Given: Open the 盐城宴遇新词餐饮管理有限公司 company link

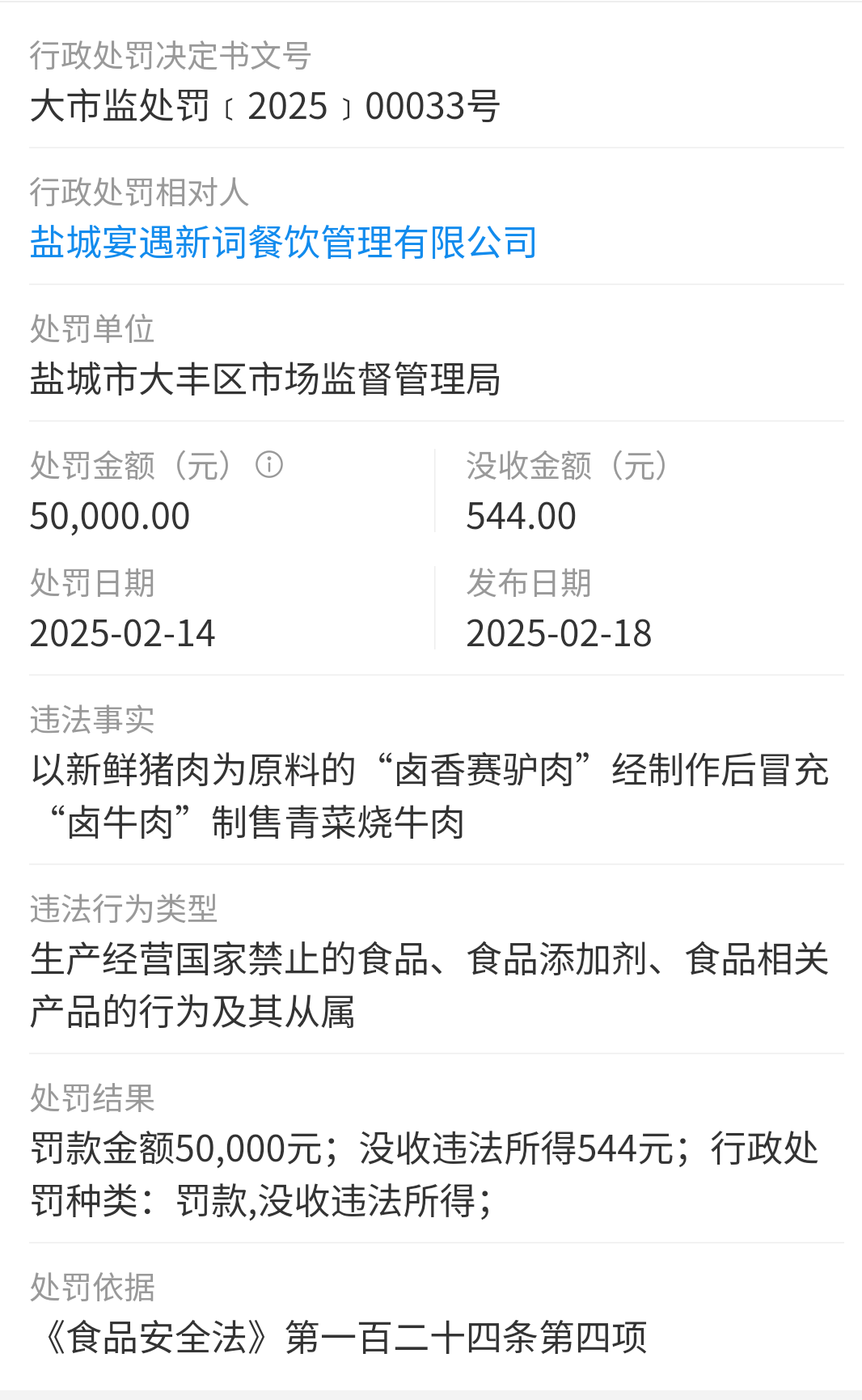Looking at the screenshot, I should [x=284, y=243].
